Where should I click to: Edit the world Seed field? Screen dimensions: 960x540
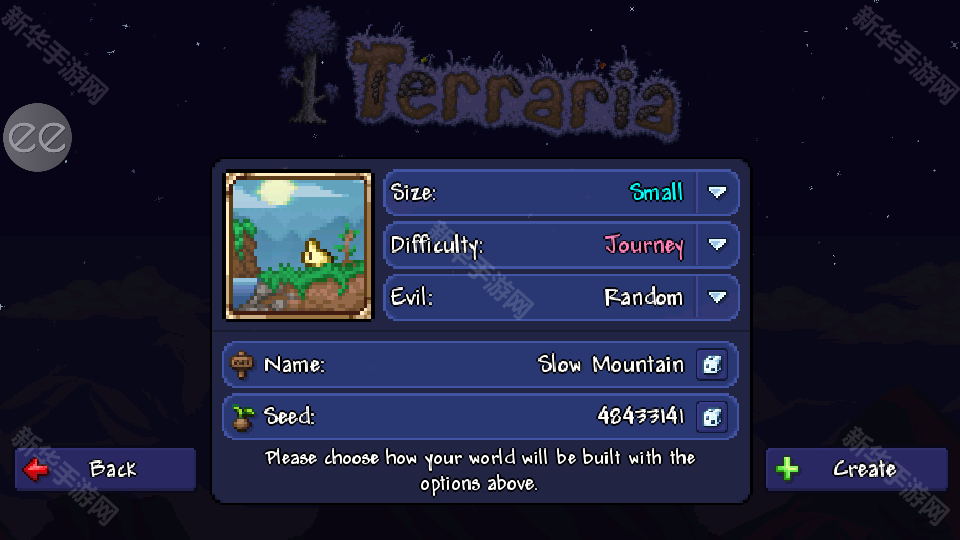click(470, 416)
